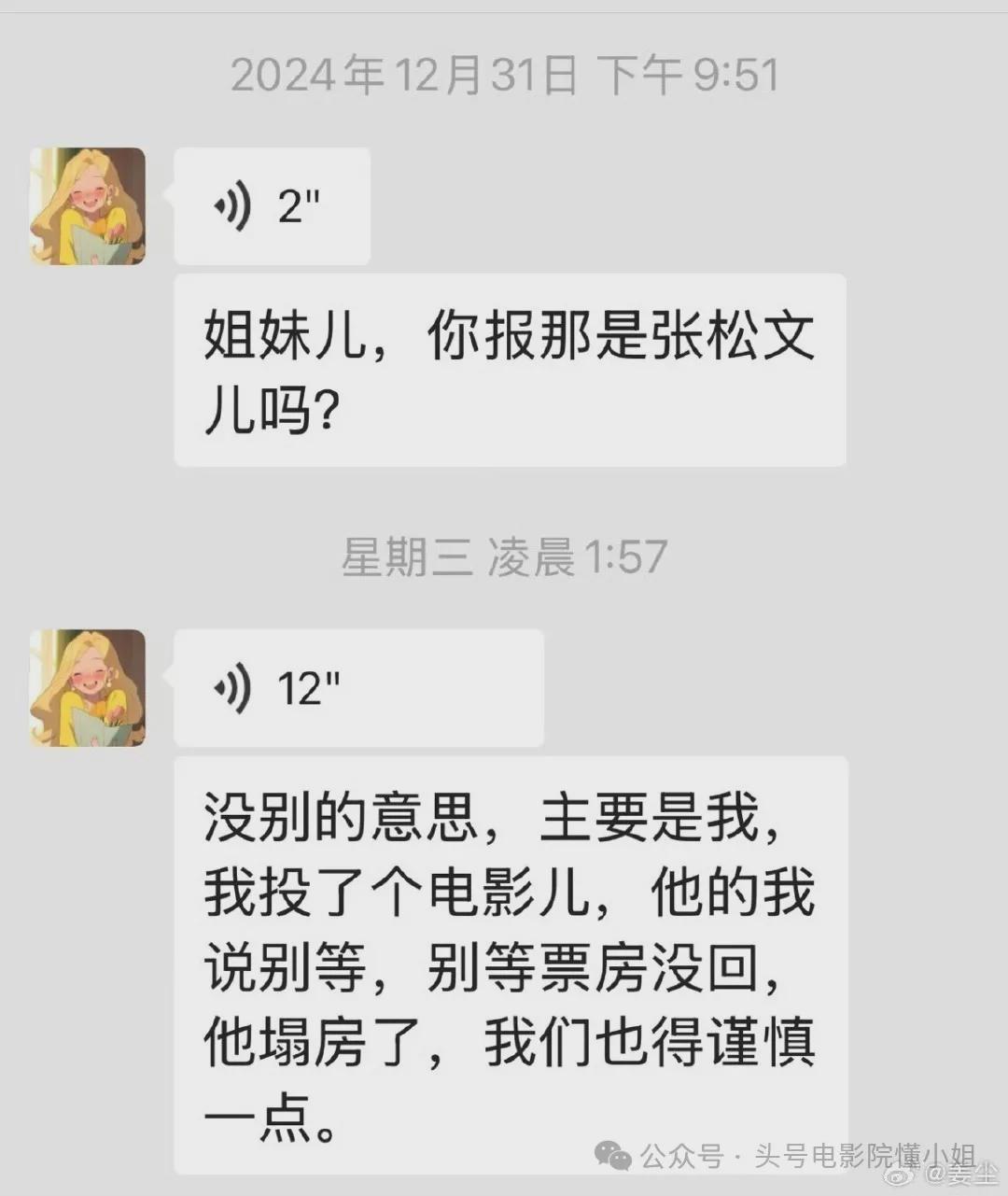Play the 12-second voice message
This screenshot has height=1196, width=1008.
coord(357,688)
